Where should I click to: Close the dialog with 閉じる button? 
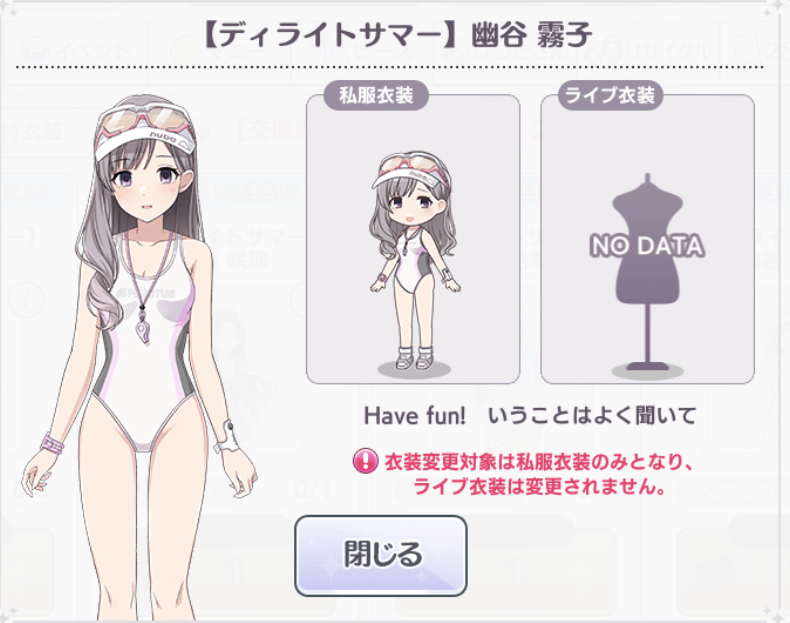(381, 556)
